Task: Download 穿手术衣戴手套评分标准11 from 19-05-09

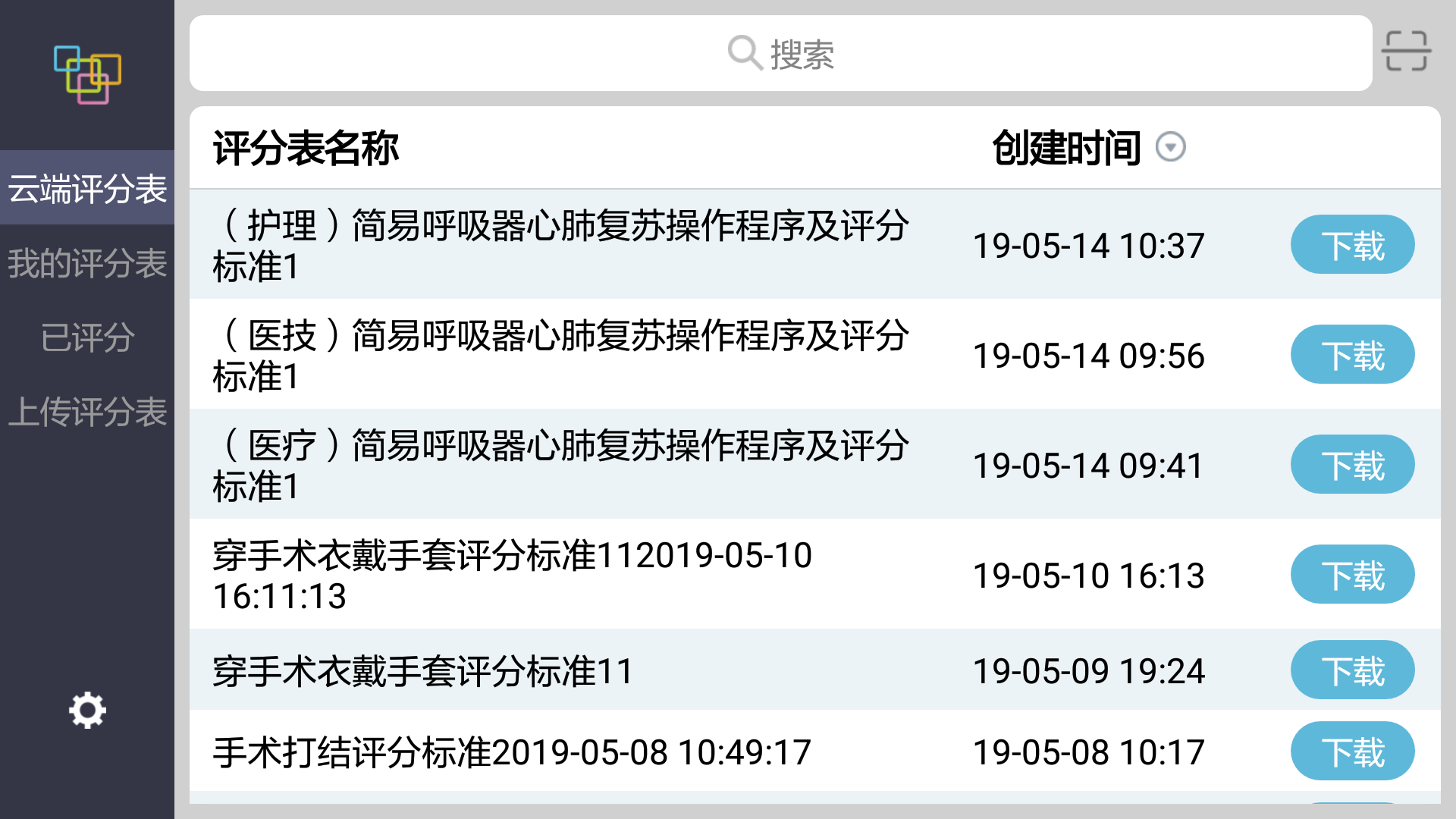Action: [1352, 670]
